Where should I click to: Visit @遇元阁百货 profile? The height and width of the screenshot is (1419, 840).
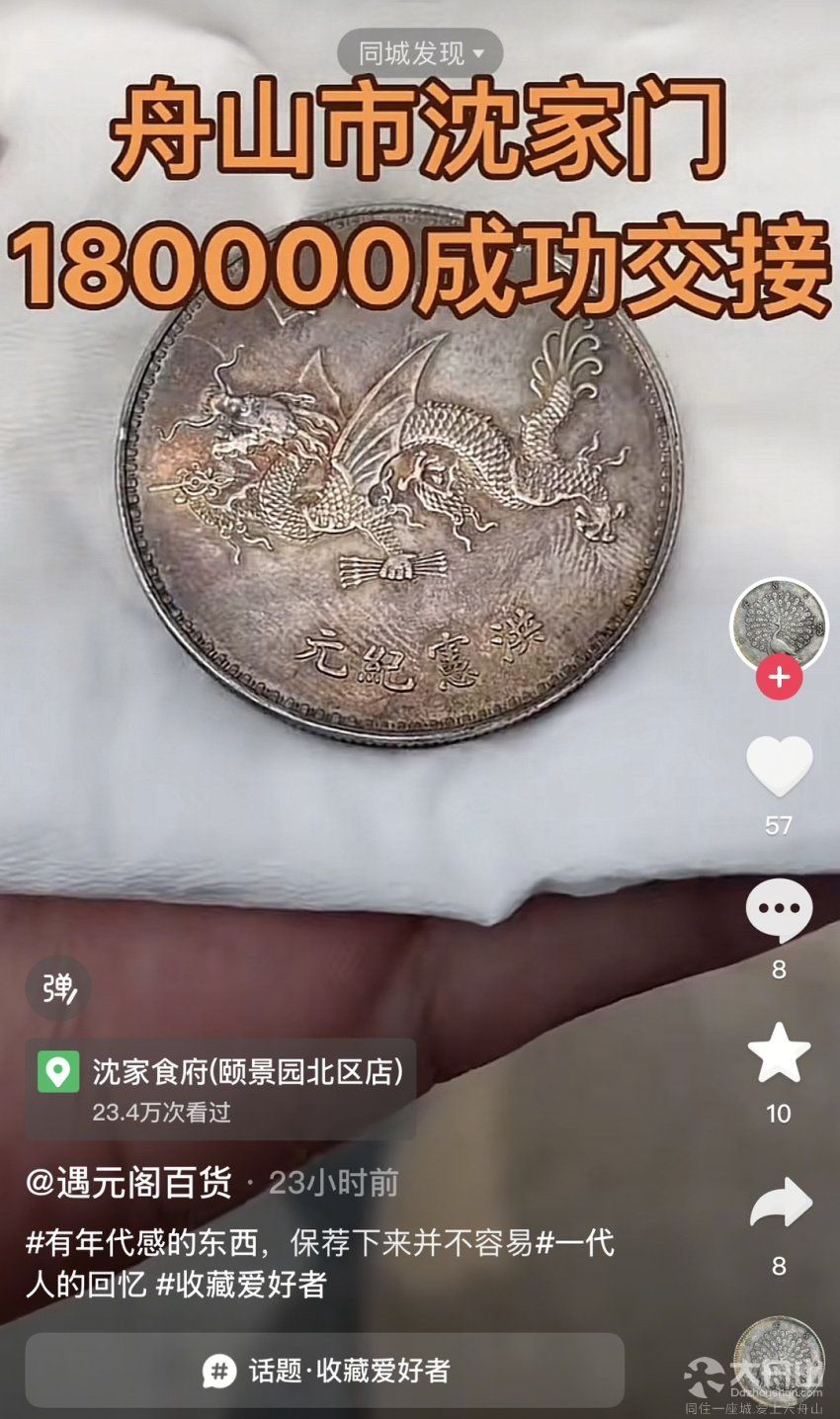[x=128, y=1183]
